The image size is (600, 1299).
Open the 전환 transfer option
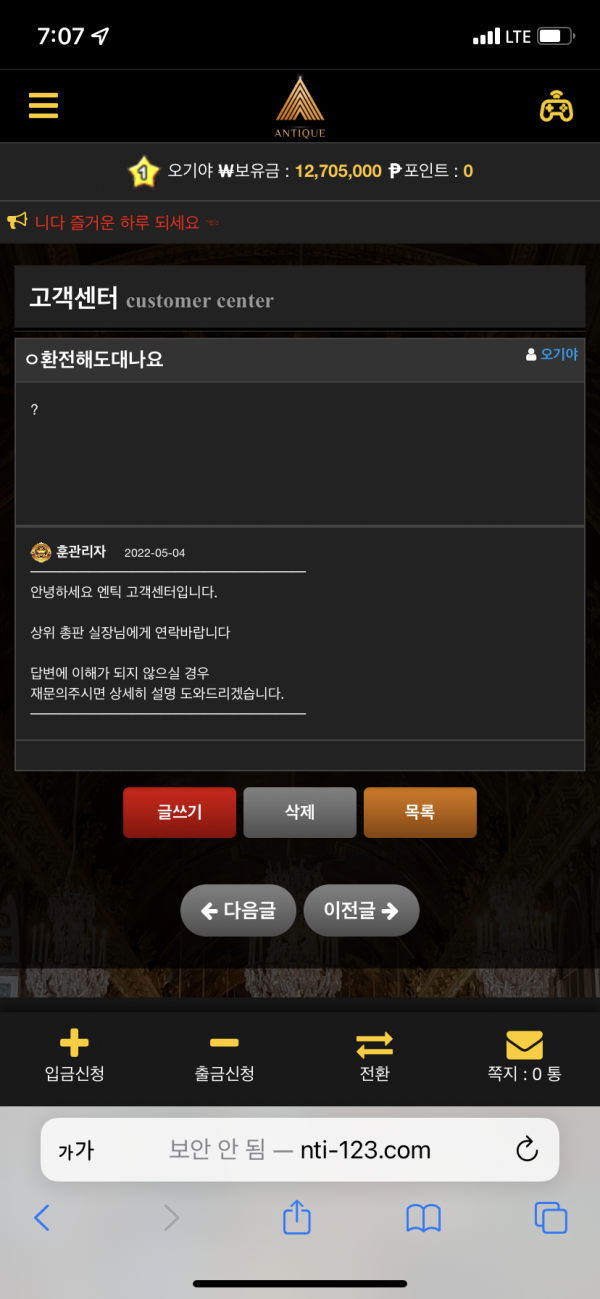coord(374,1057)
